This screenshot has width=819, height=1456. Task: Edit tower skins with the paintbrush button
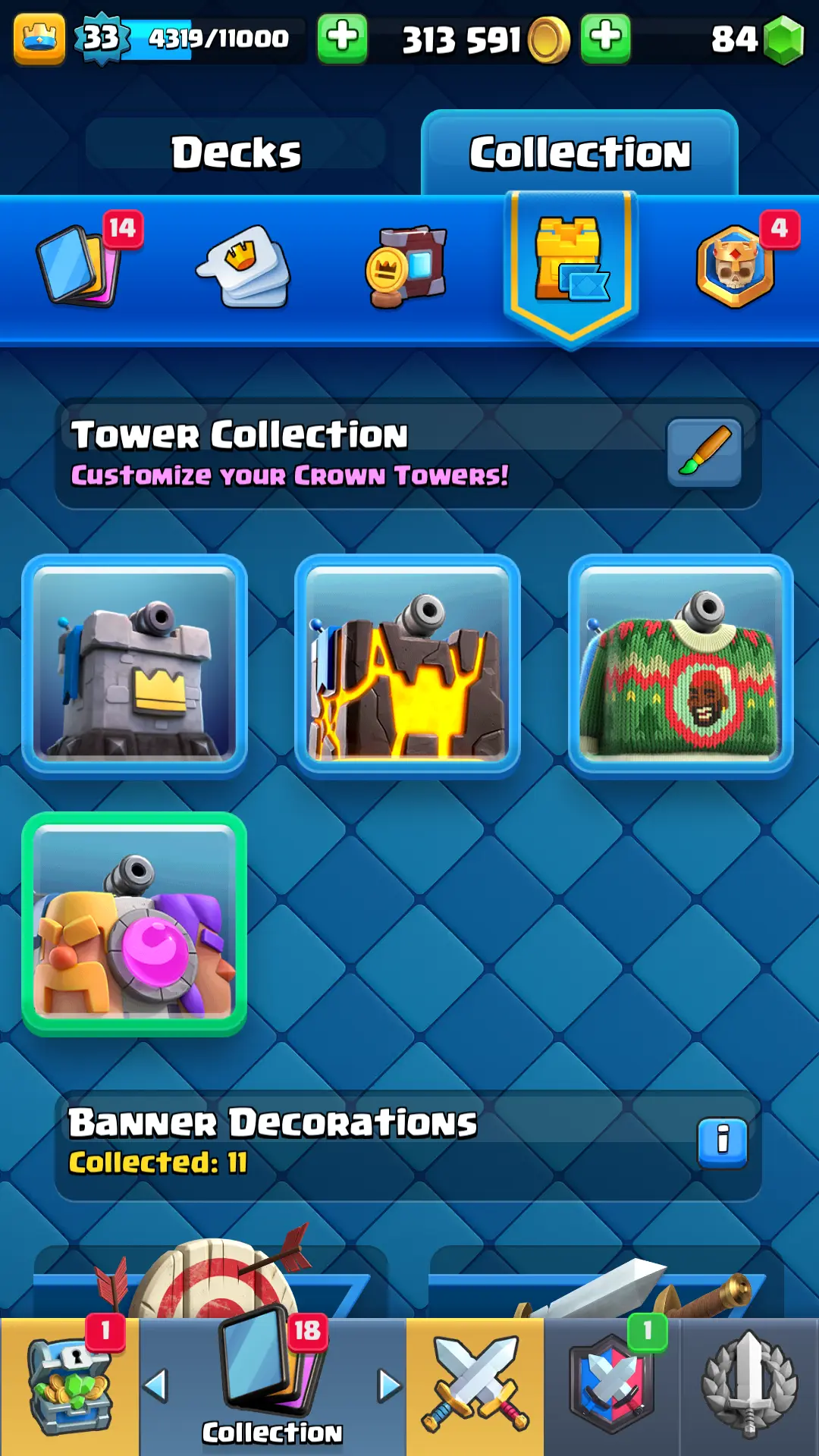[x=704, y=453]
